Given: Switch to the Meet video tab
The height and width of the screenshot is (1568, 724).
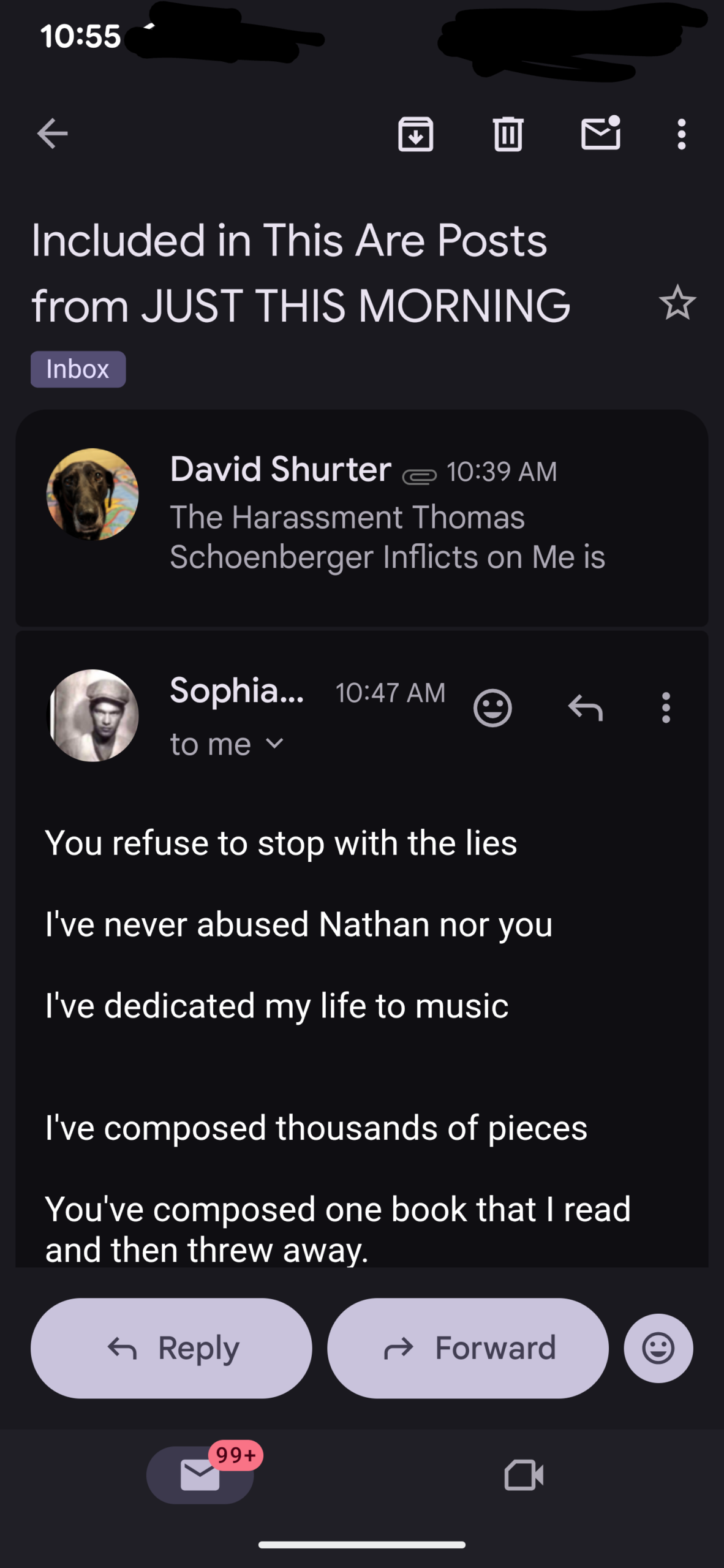Looking at the screenshot, I should pos(524,1475).
